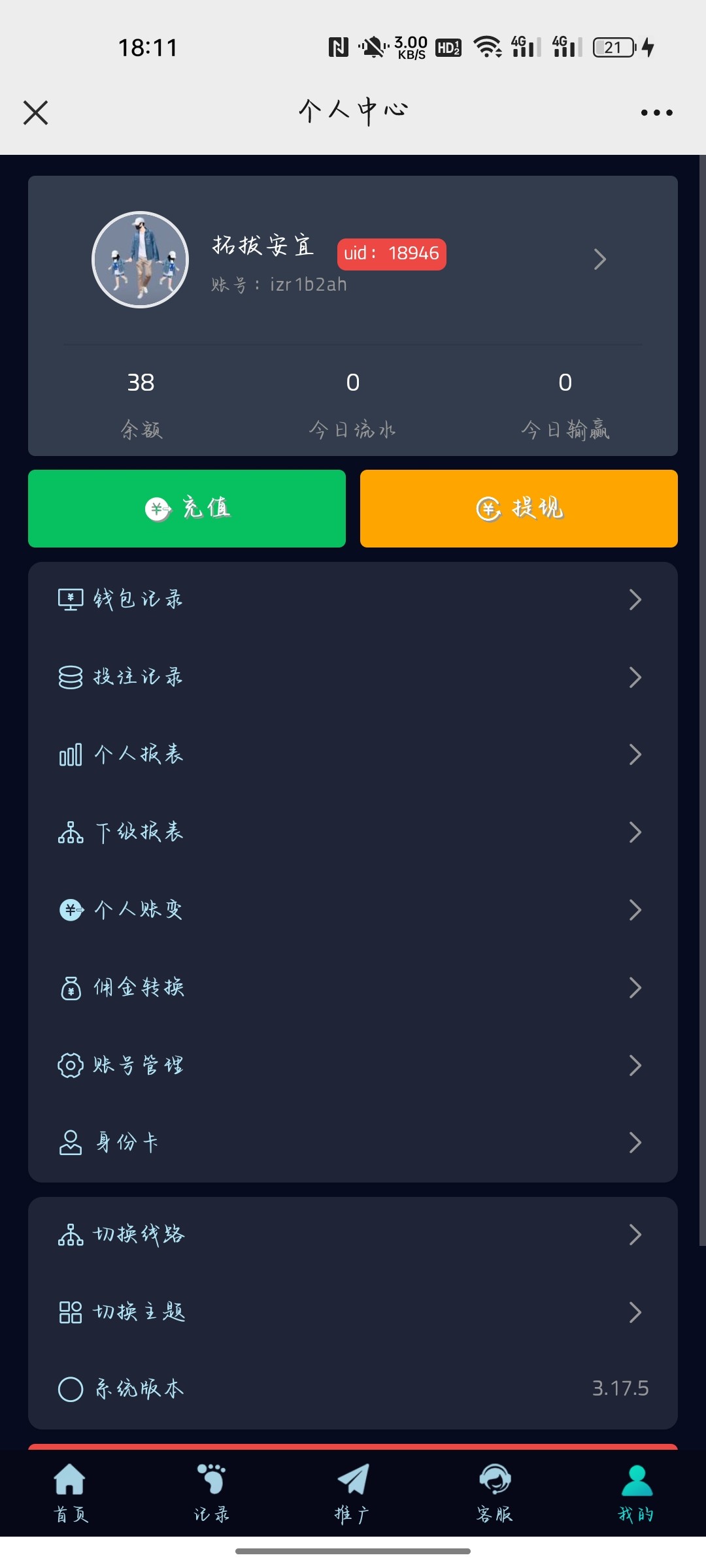
Task: Open the 客服 tab
Action: (x=495, y=1493)
